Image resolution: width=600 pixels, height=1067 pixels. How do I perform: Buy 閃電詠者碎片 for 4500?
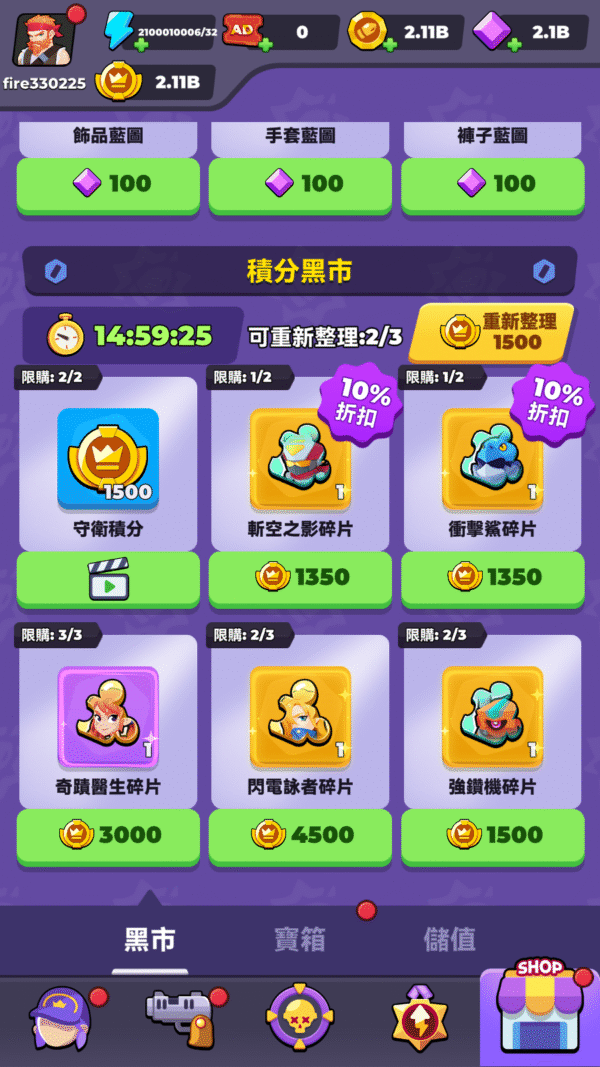[300, 835]
